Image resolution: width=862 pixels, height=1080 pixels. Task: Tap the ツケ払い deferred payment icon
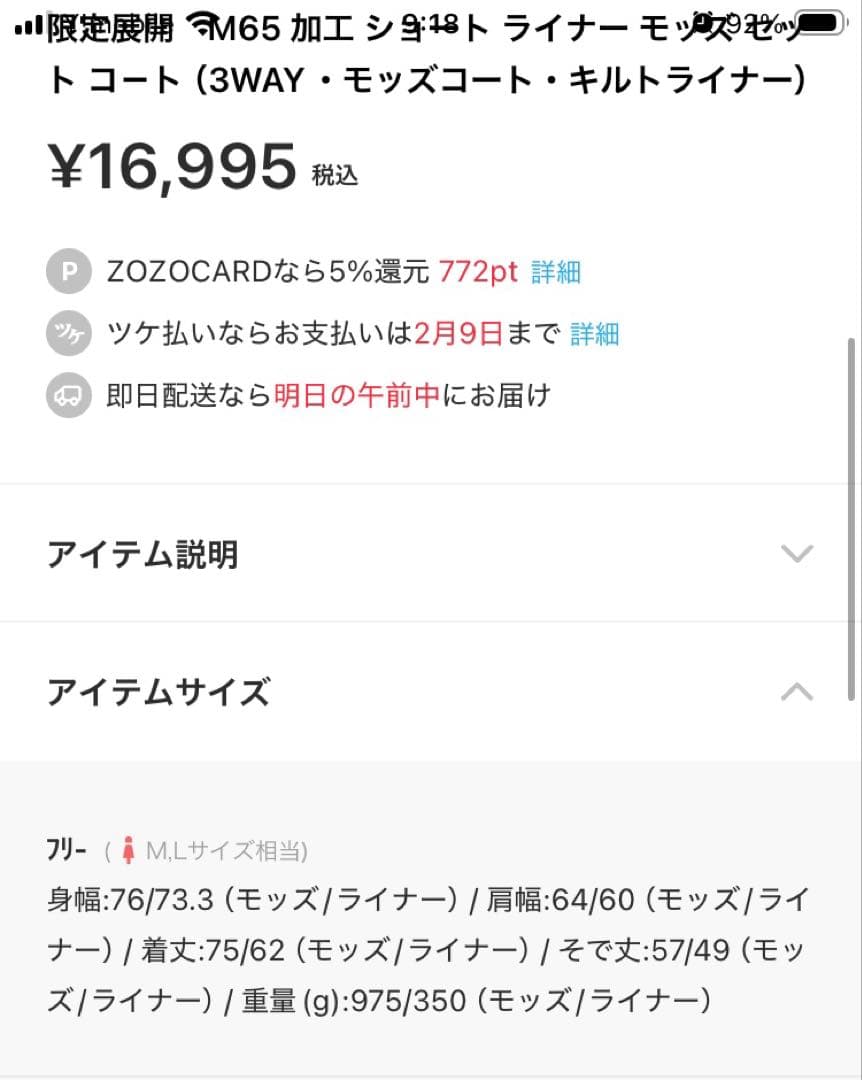click(67, 333)
